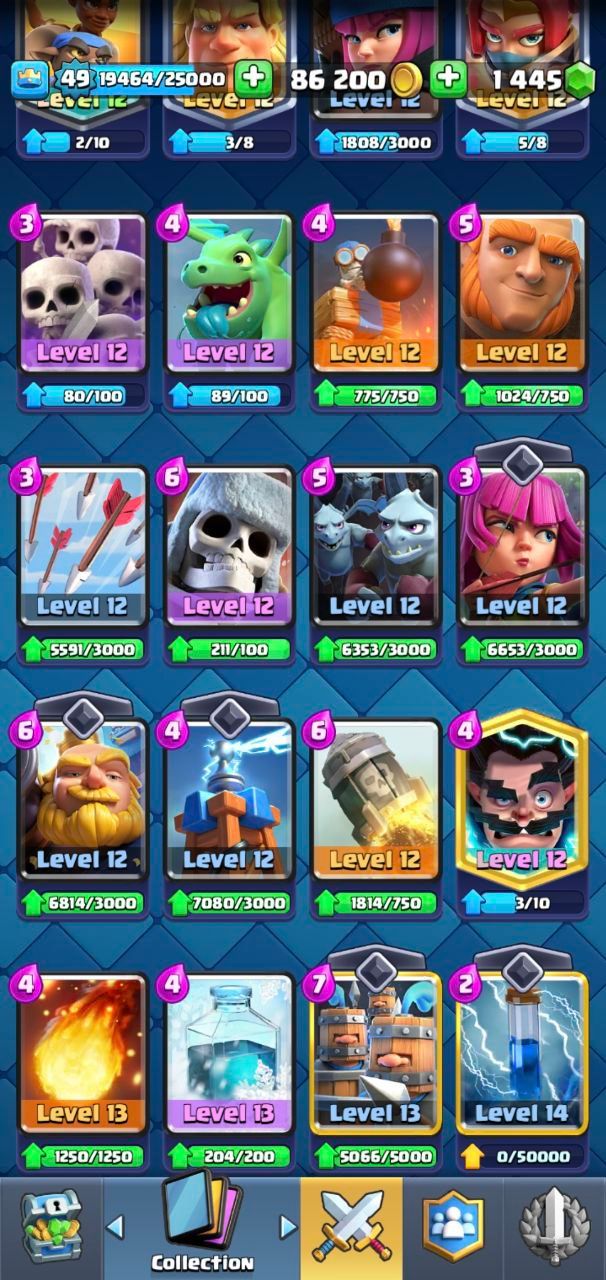Open the Tesla tower card
The width and height of the screenshot is (606, 1280).
click(x=229, y=800)
